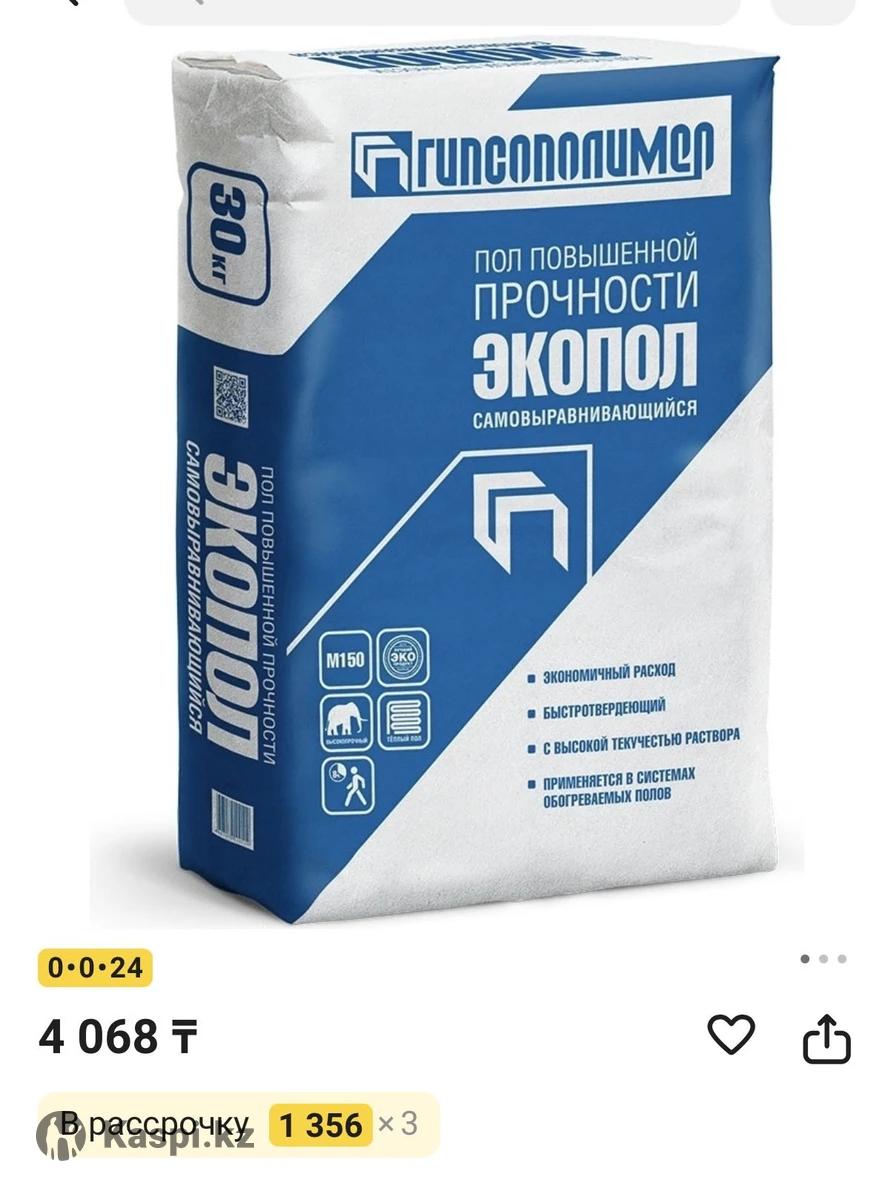Open the Экопол product image
Image resolution: width=894 pixels, height=1200 pixels.
tap(447, 480)
